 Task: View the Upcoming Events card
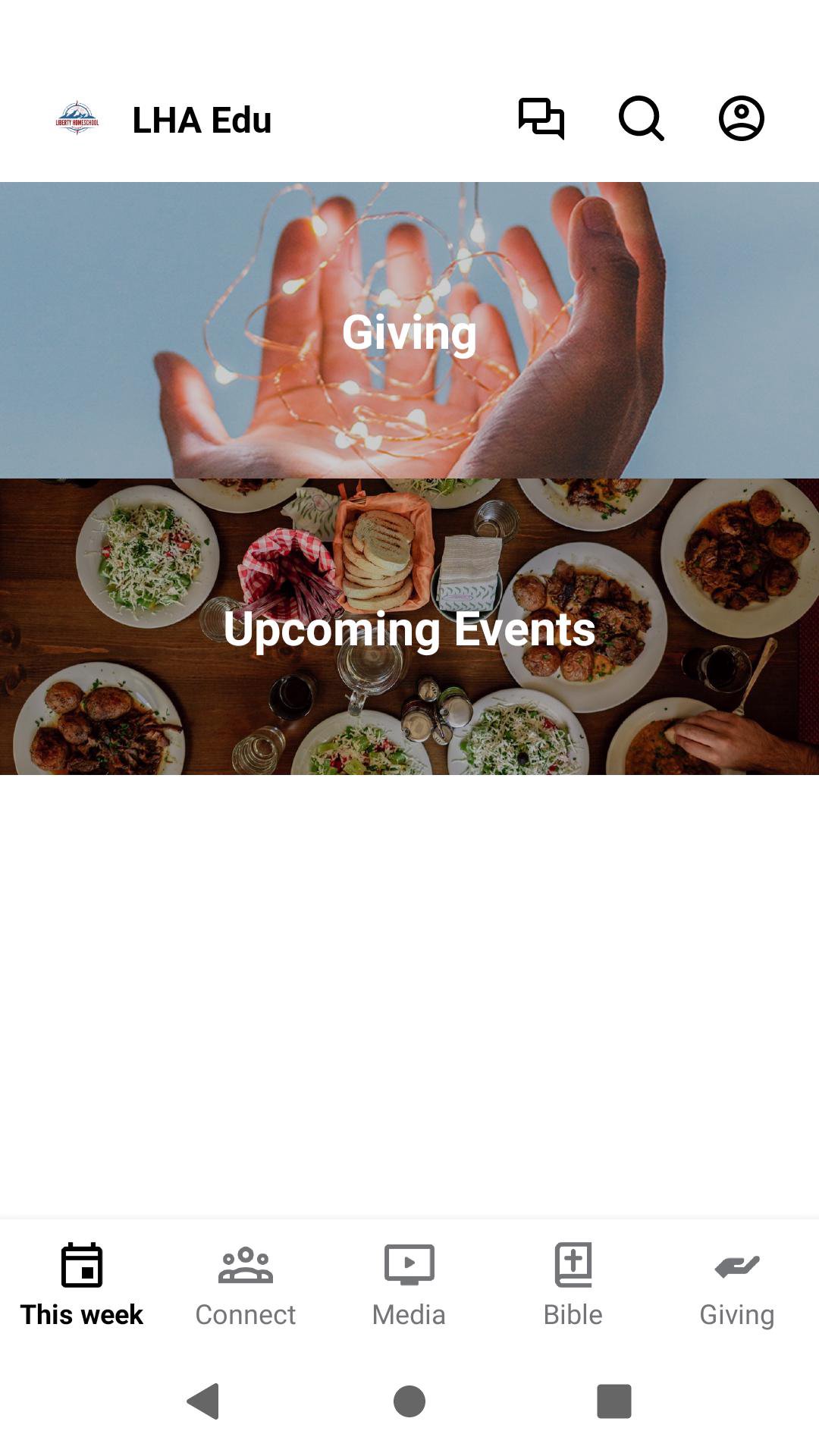409,626
